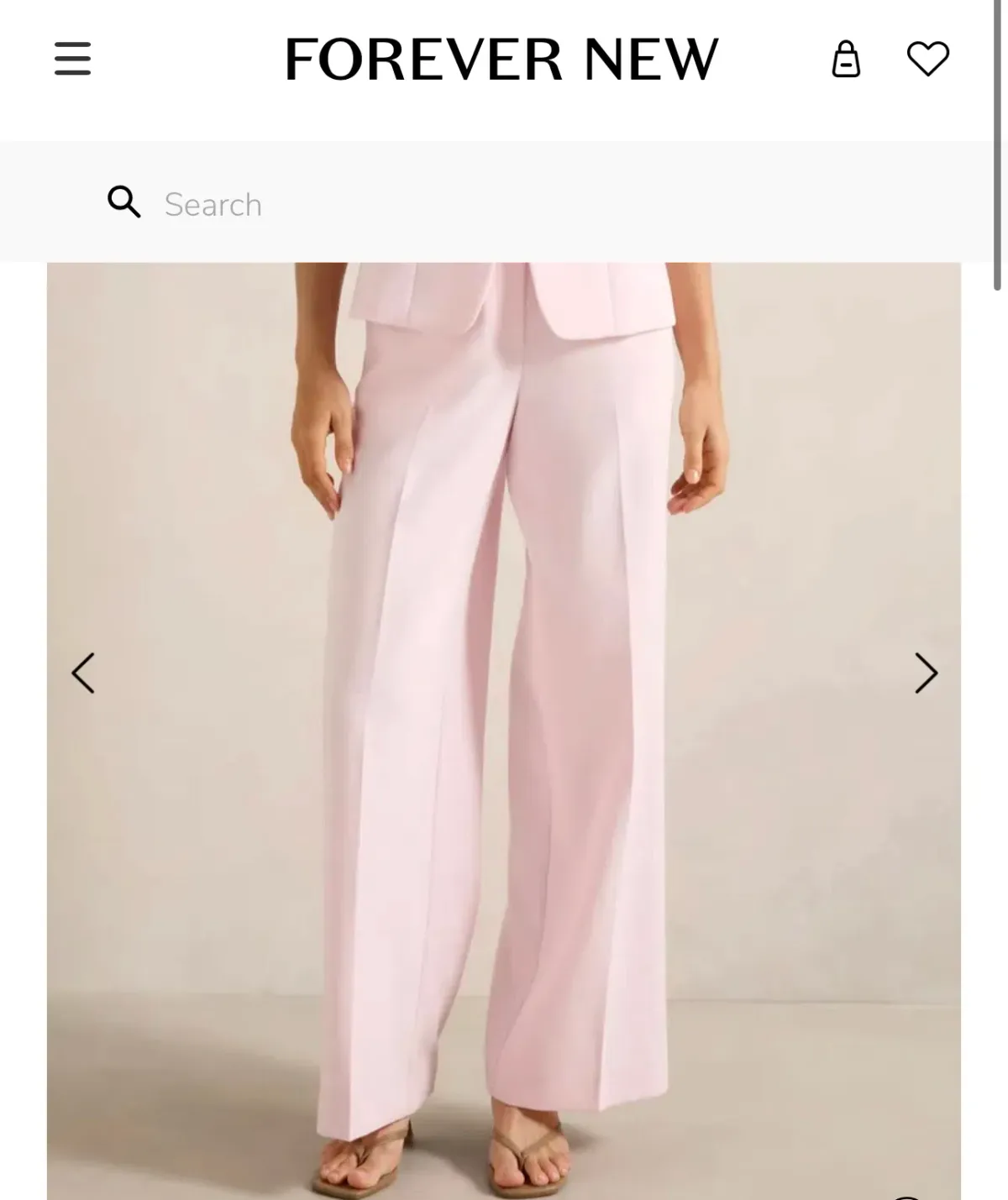Image resolution: width=1008 pixels, height=1200 pixels.
Task: Click the right carousel arrow
Action: (x=927, y=672)
